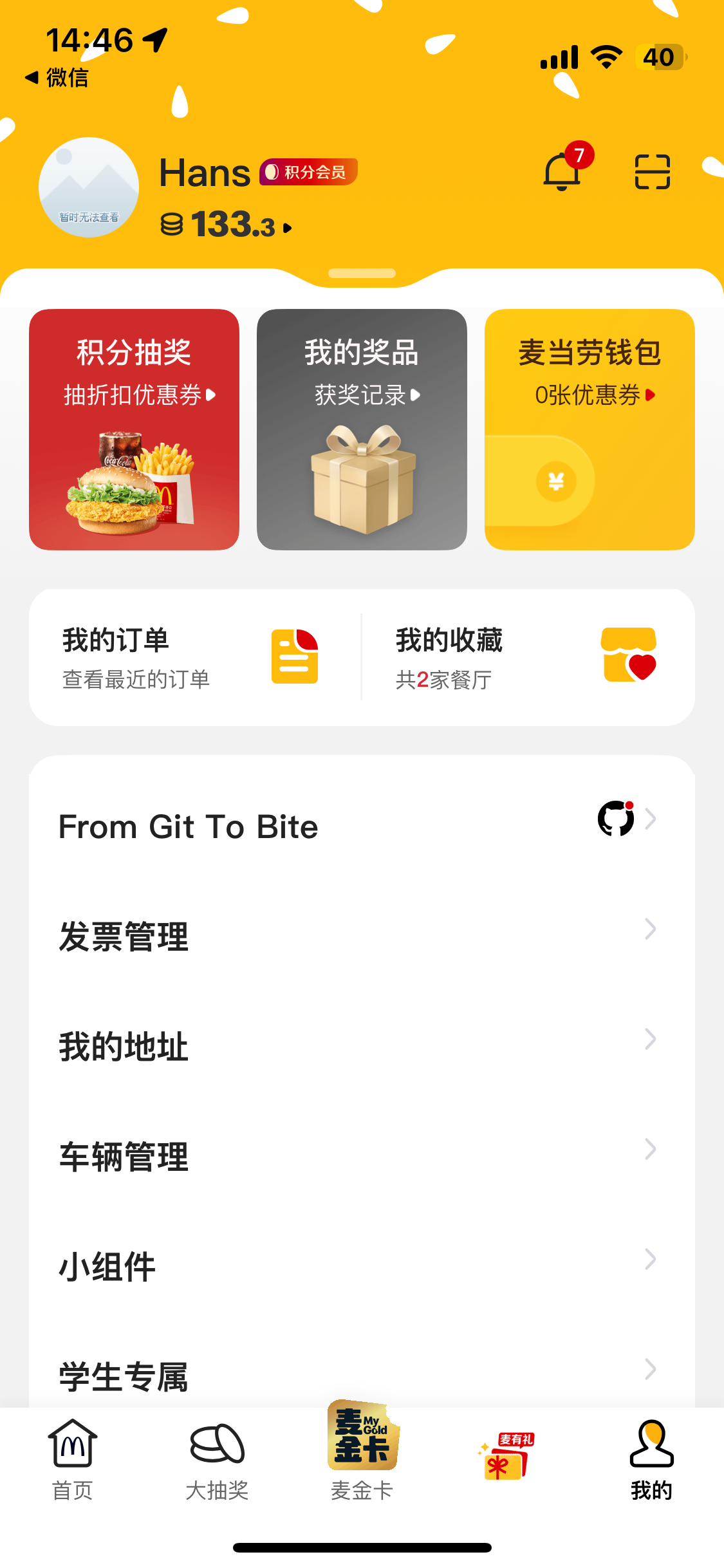View the 133.3 points balance details
This screenshot has width=724, height=1568.
(227, 225)
